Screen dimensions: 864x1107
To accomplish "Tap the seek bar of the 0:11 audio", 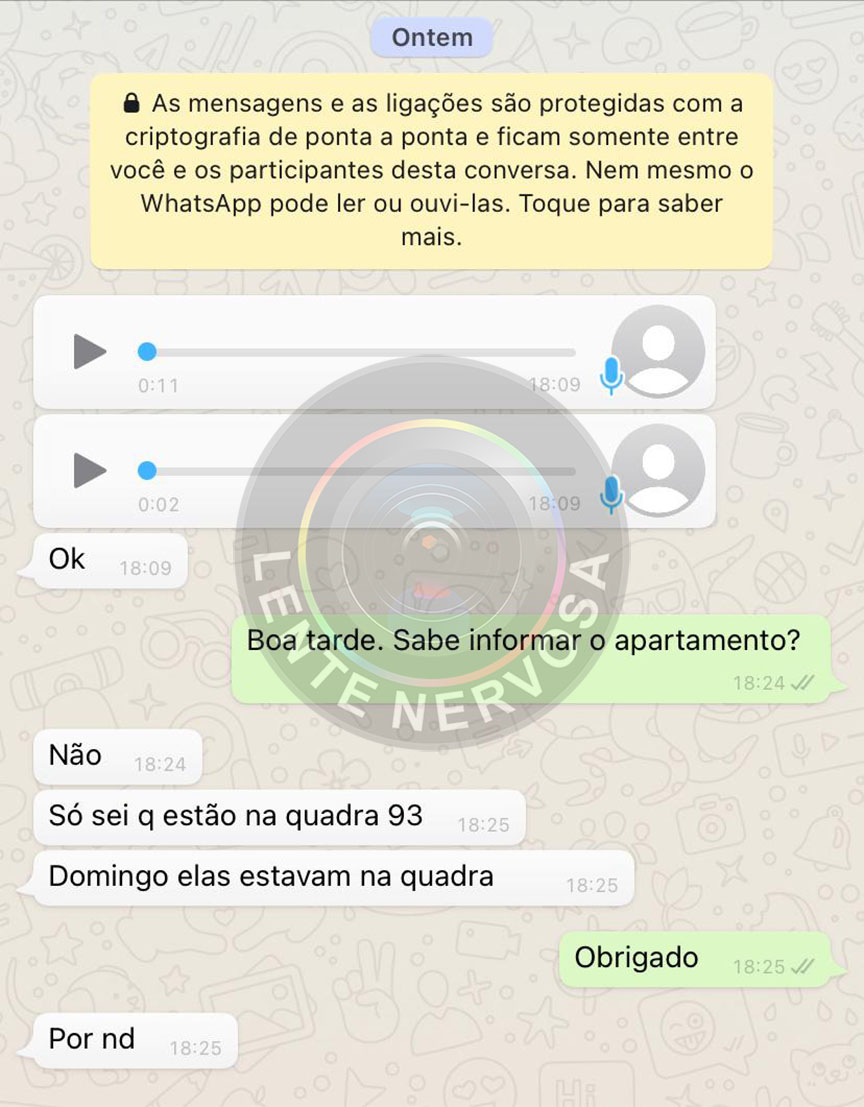I will (x=360, y=352).
